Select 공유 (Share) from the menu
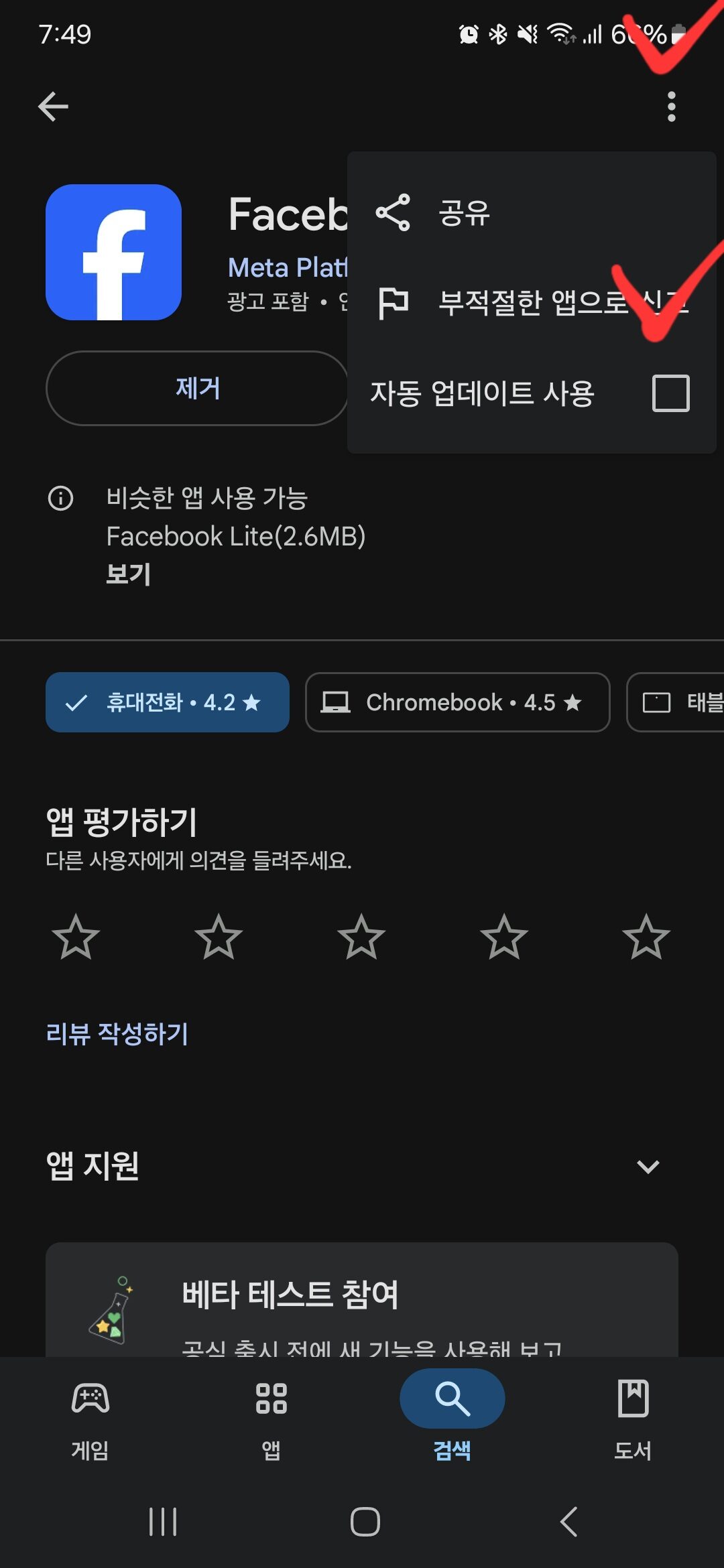 click(x=463, y=213)
